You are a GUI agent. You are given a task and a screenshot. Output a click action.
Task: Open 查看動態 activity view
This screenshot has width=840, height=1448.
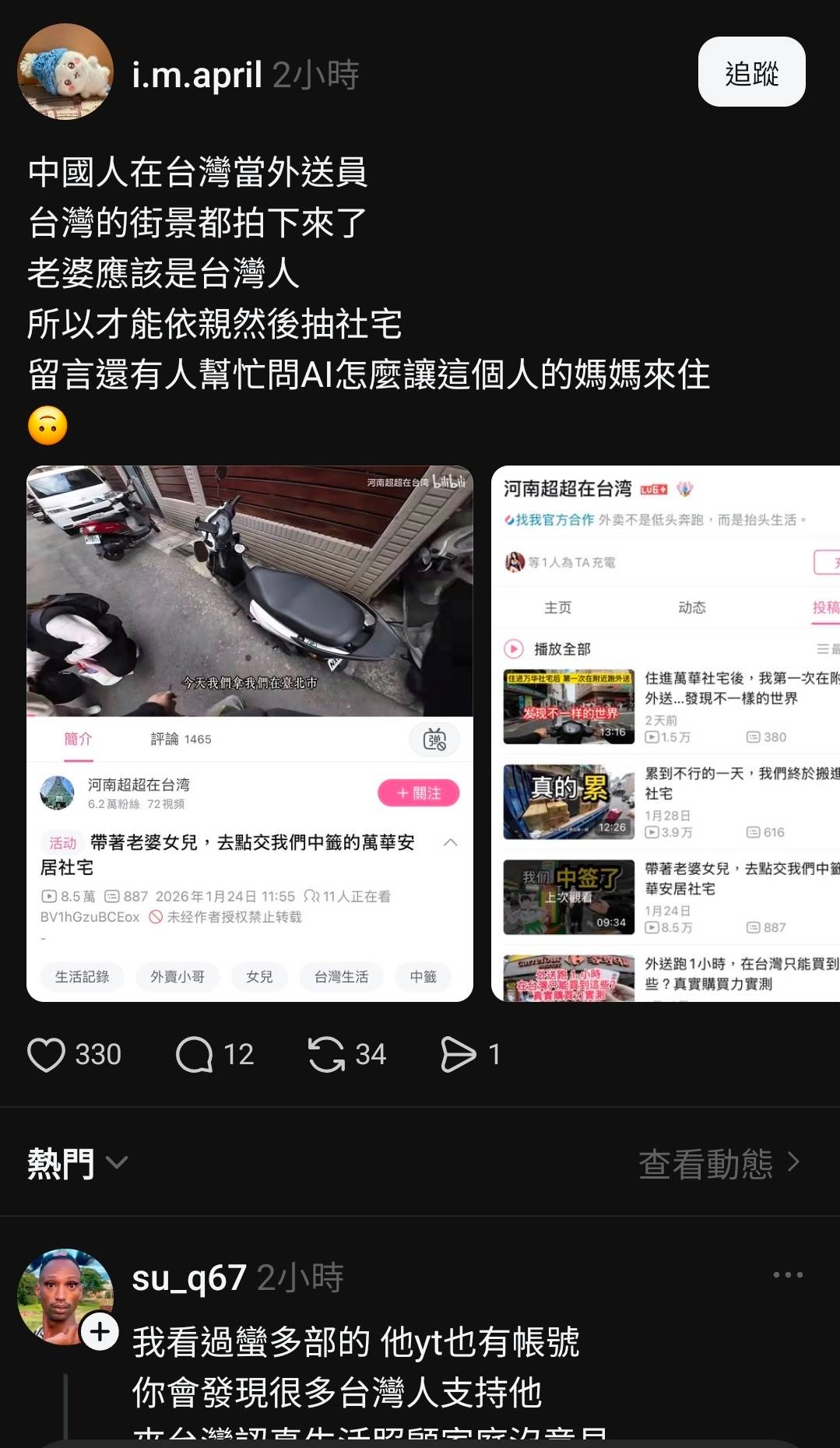719,1164
